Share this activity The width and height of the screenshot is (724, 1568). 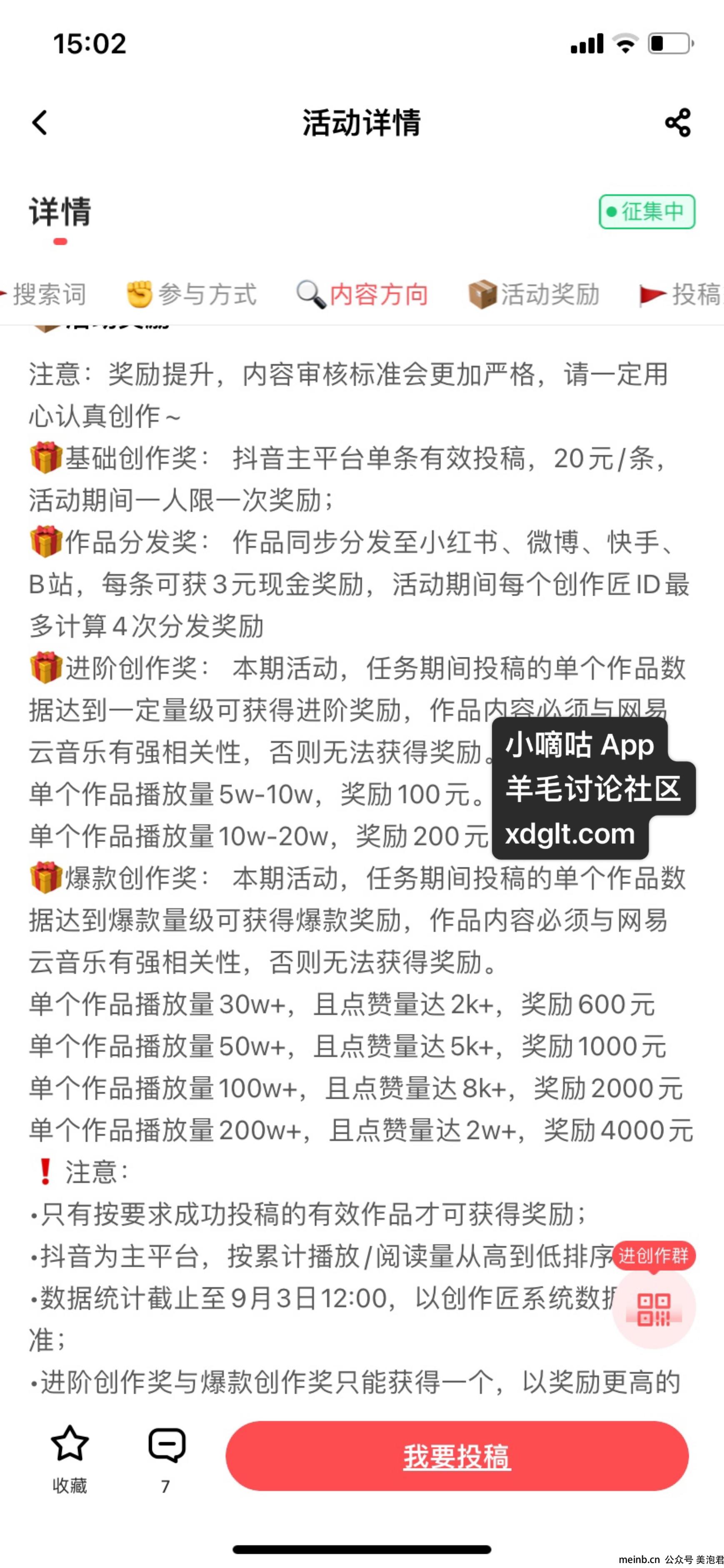[x=677, y=123]
